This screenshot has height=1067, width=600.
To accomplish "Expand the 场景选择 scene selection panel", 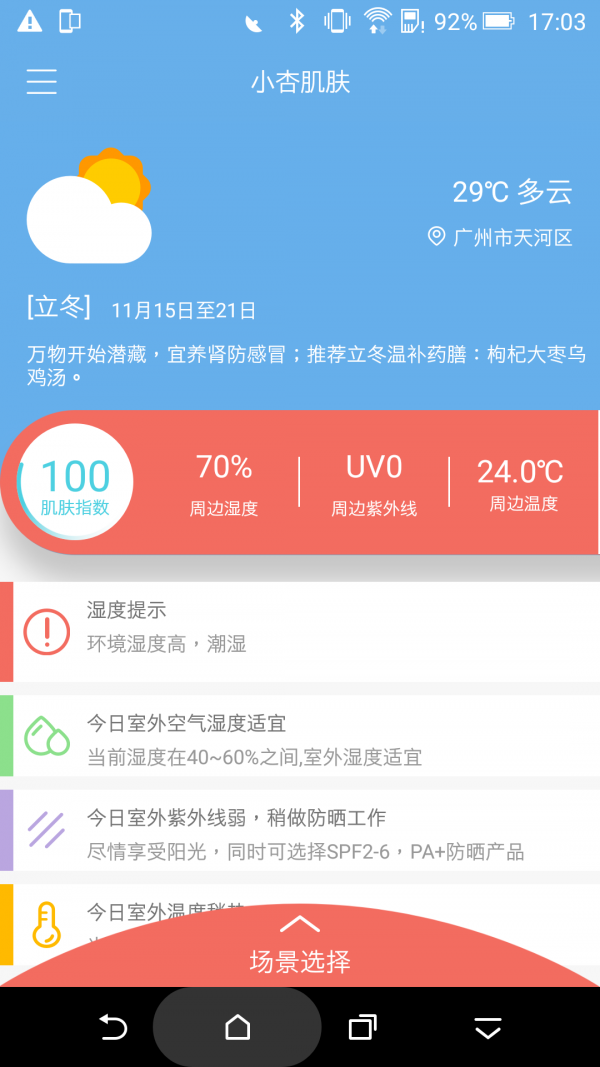I will tap(300, 948).
